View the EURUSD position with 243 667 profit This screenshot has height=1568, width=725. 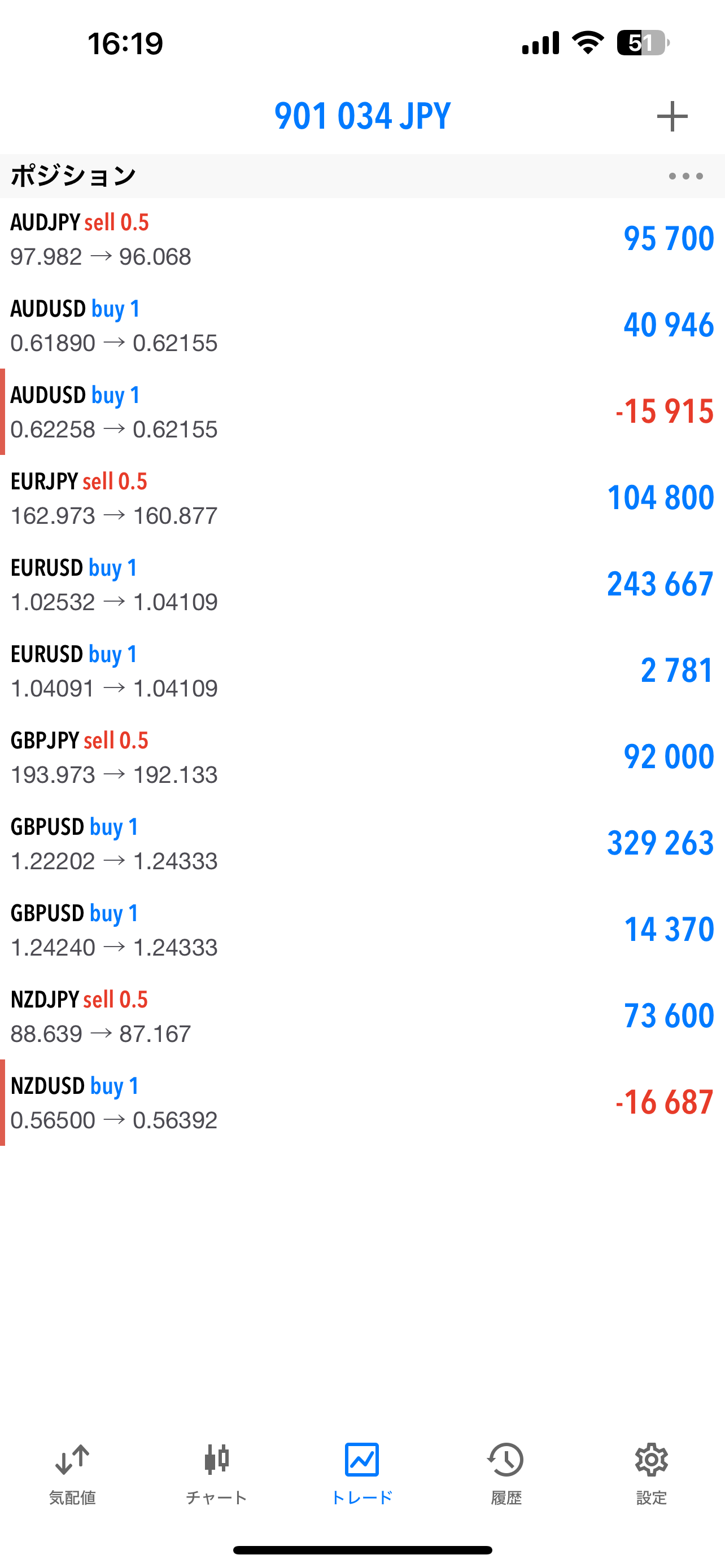click(x=362, y=585)
